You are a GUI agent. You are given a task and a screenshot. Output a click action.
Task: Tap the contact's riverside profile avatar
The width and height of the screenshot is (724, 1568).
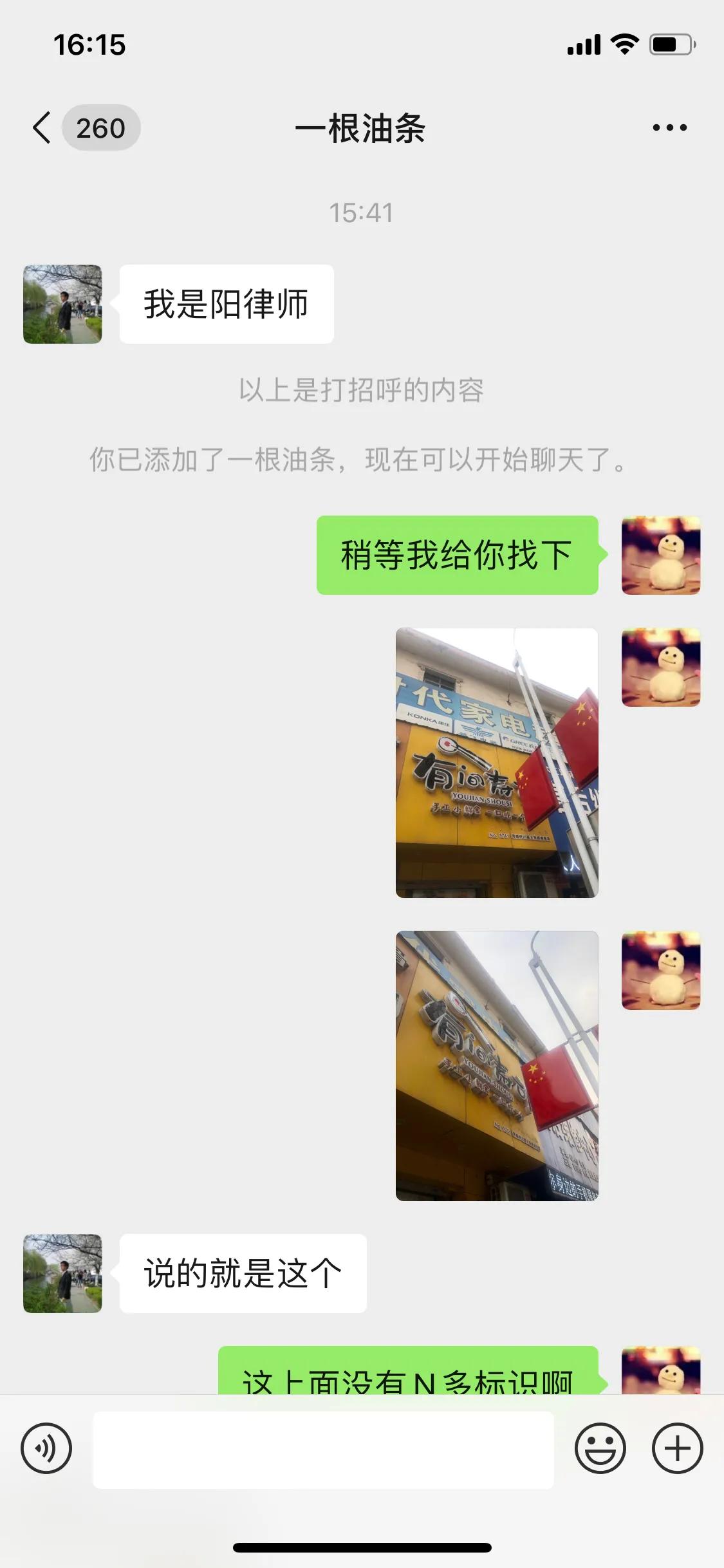coord(62,303)
